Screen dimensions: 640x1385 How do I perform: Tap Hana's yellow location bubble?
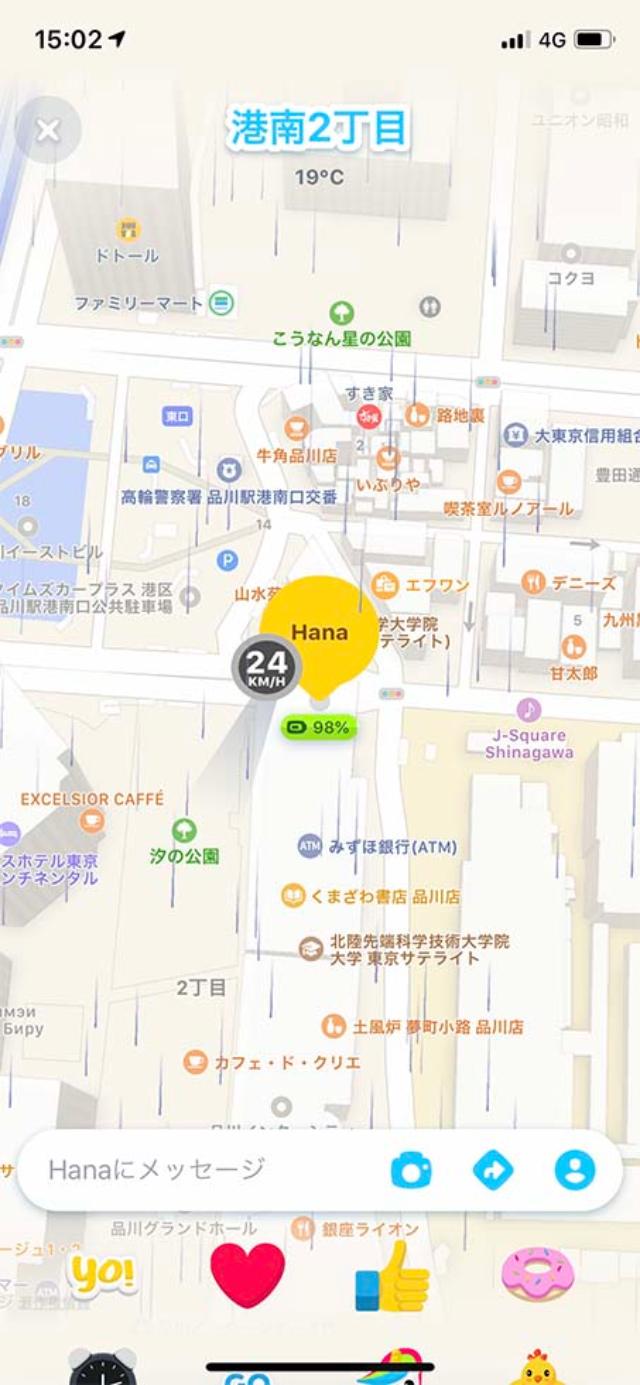(x=319, y=634)
